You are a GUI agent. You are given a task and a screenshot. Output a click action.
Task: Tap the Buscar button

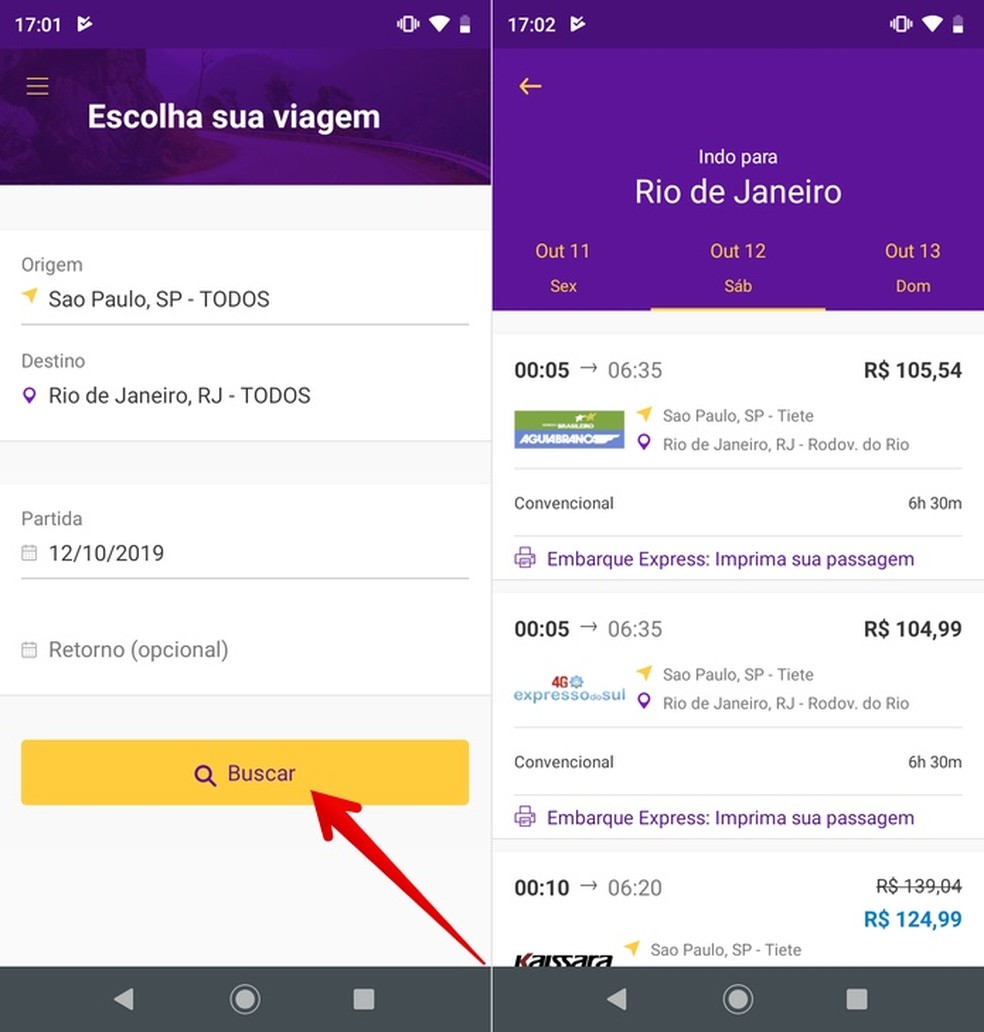pyautogui.click(x=244, y=773)
